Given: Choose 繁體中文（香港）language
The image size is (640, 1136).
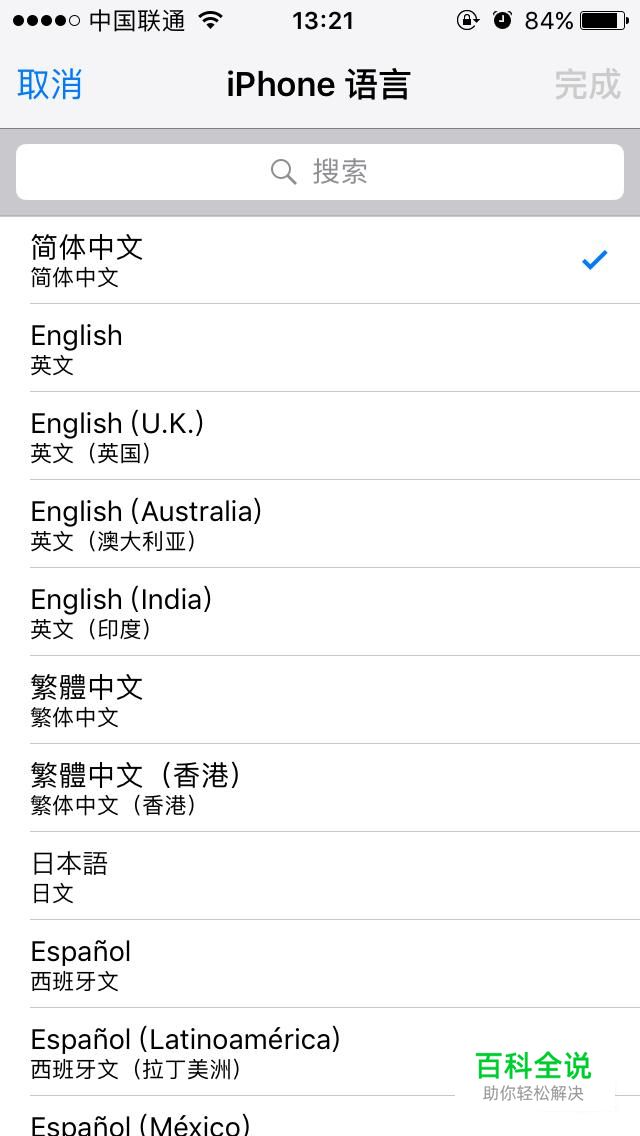Looking at the screenshot, I should (x=320, y=788).
